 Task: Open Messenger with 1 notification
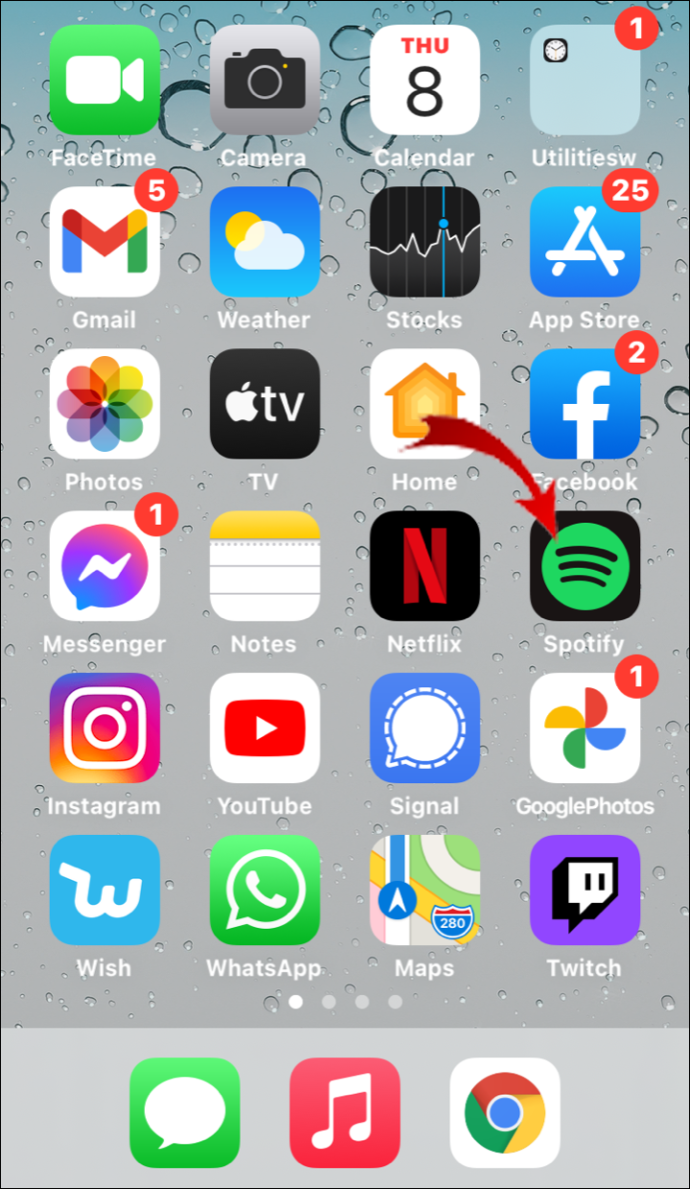(105, 566)
